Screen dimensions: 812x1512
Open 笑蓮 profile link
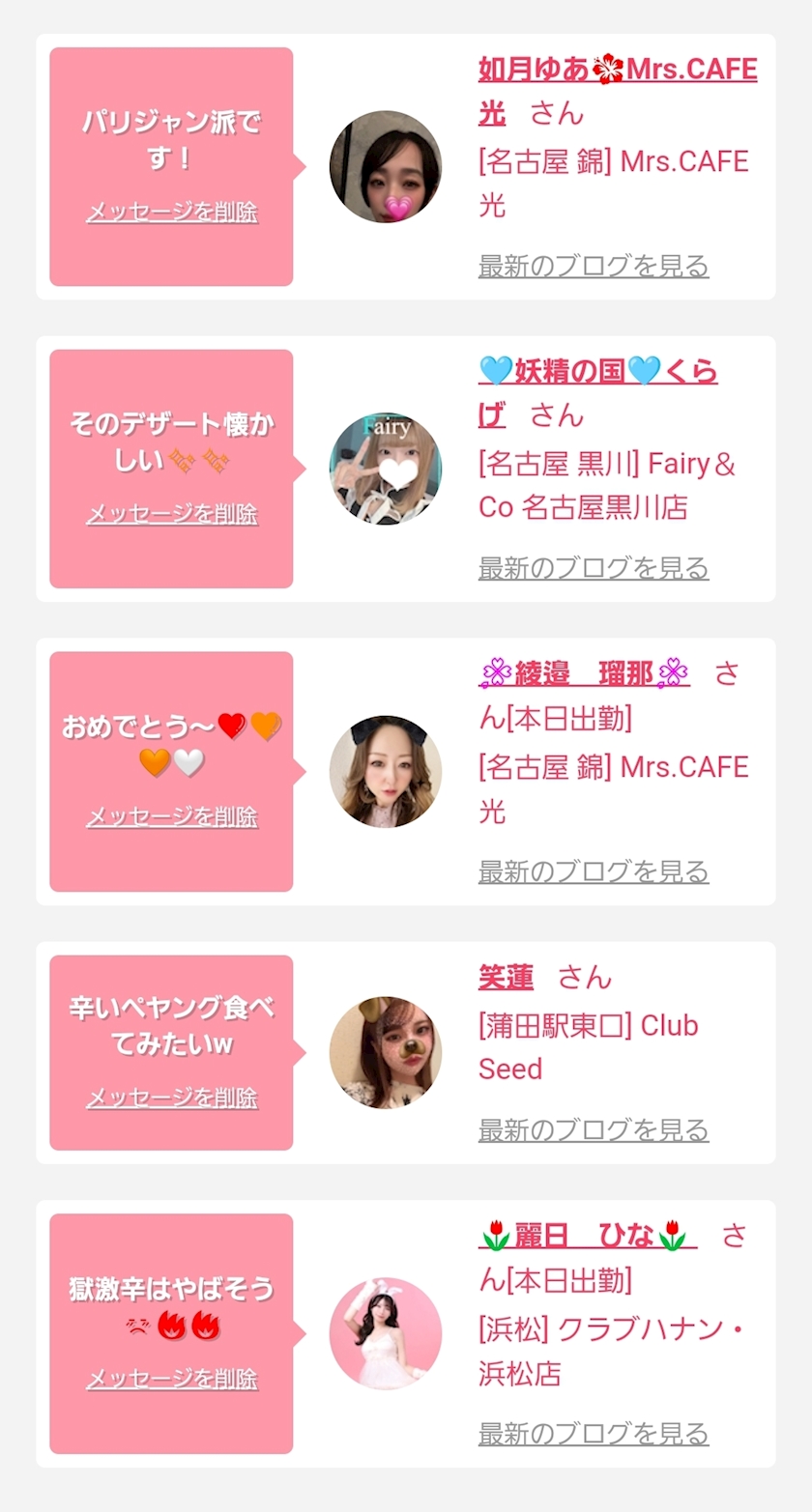[x=506, y=978]
